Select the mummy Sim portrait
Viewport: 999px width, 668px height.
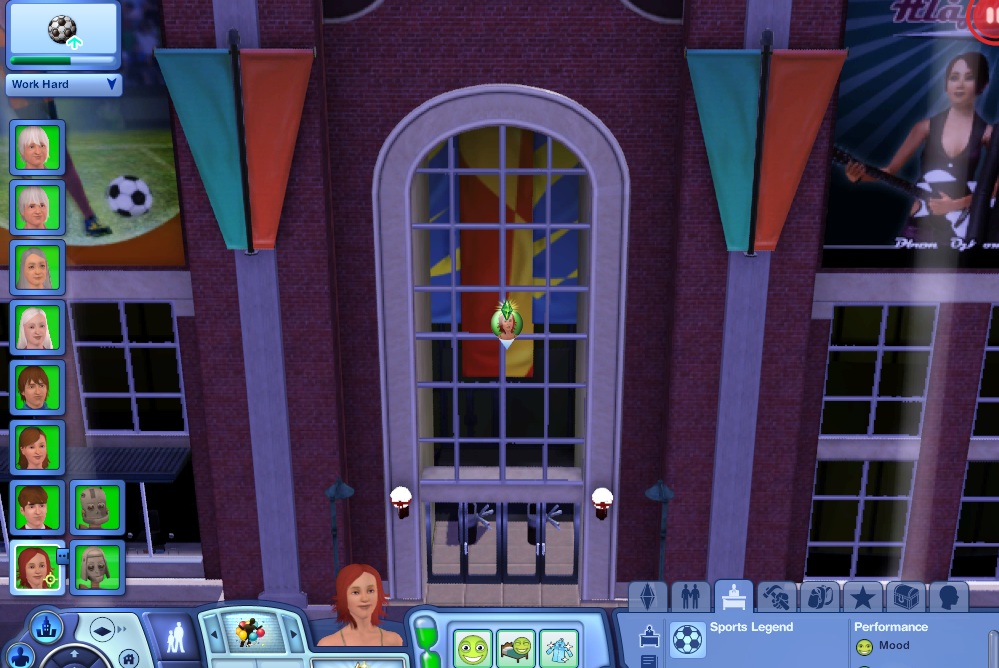97,566
